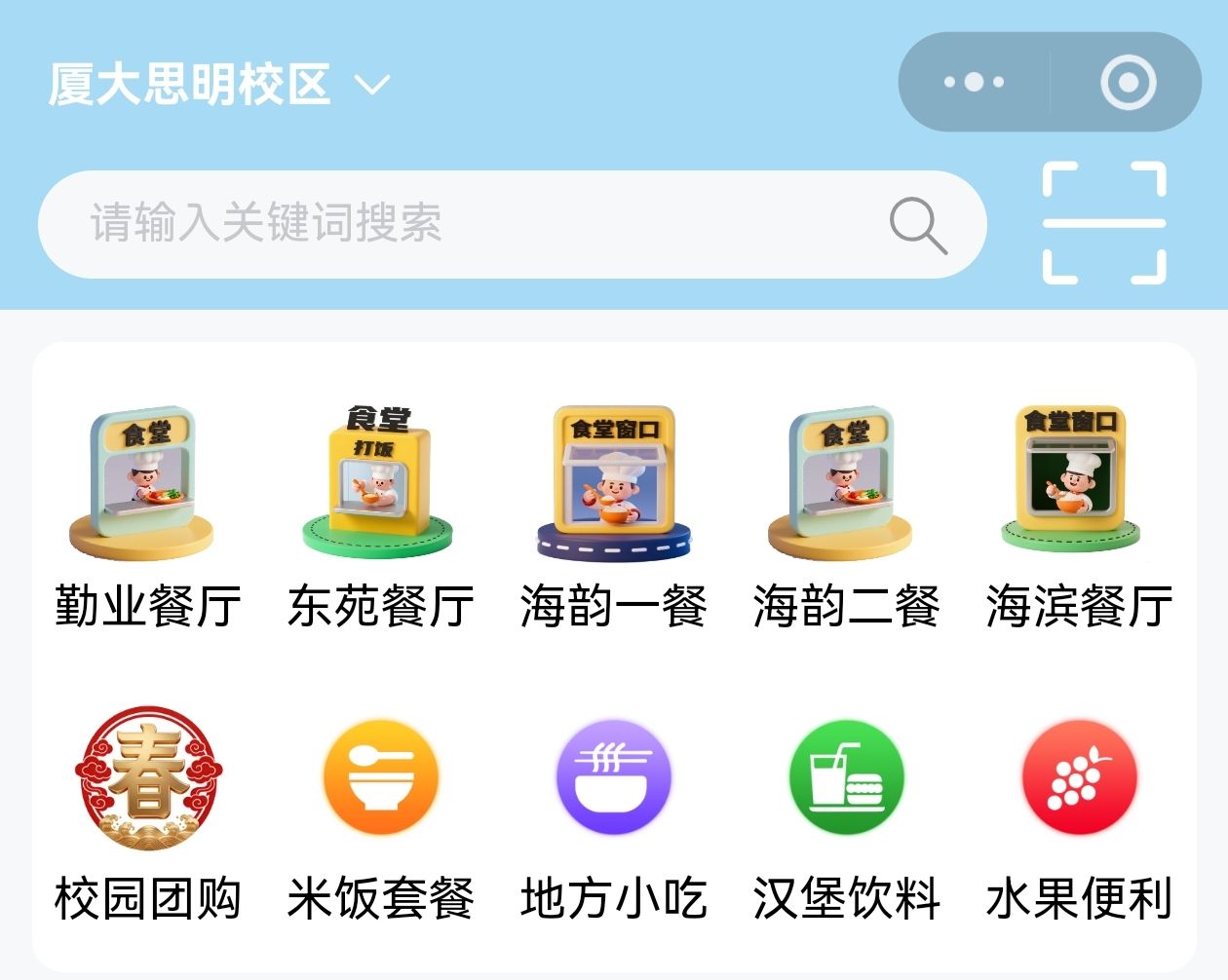Select 海韵一餐 canteen

pos(613,516)
